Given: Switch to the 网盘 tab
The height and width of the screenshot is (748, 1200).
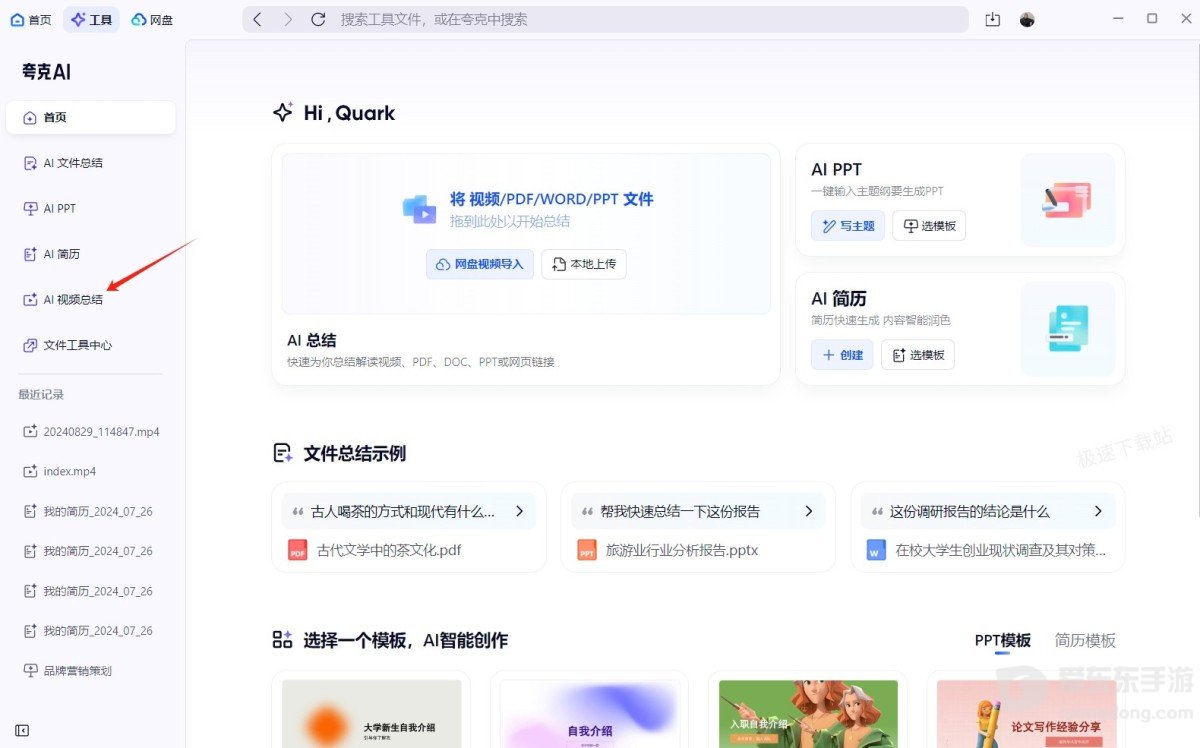Looking at the screenshot, I should point(152,19).
